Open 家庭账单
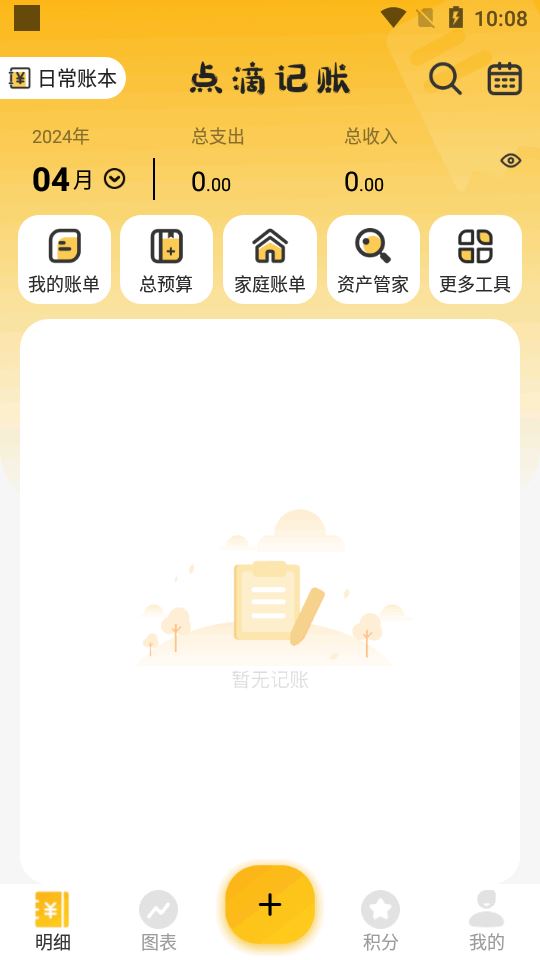This screenshot has width=540, height=960. 270,260
